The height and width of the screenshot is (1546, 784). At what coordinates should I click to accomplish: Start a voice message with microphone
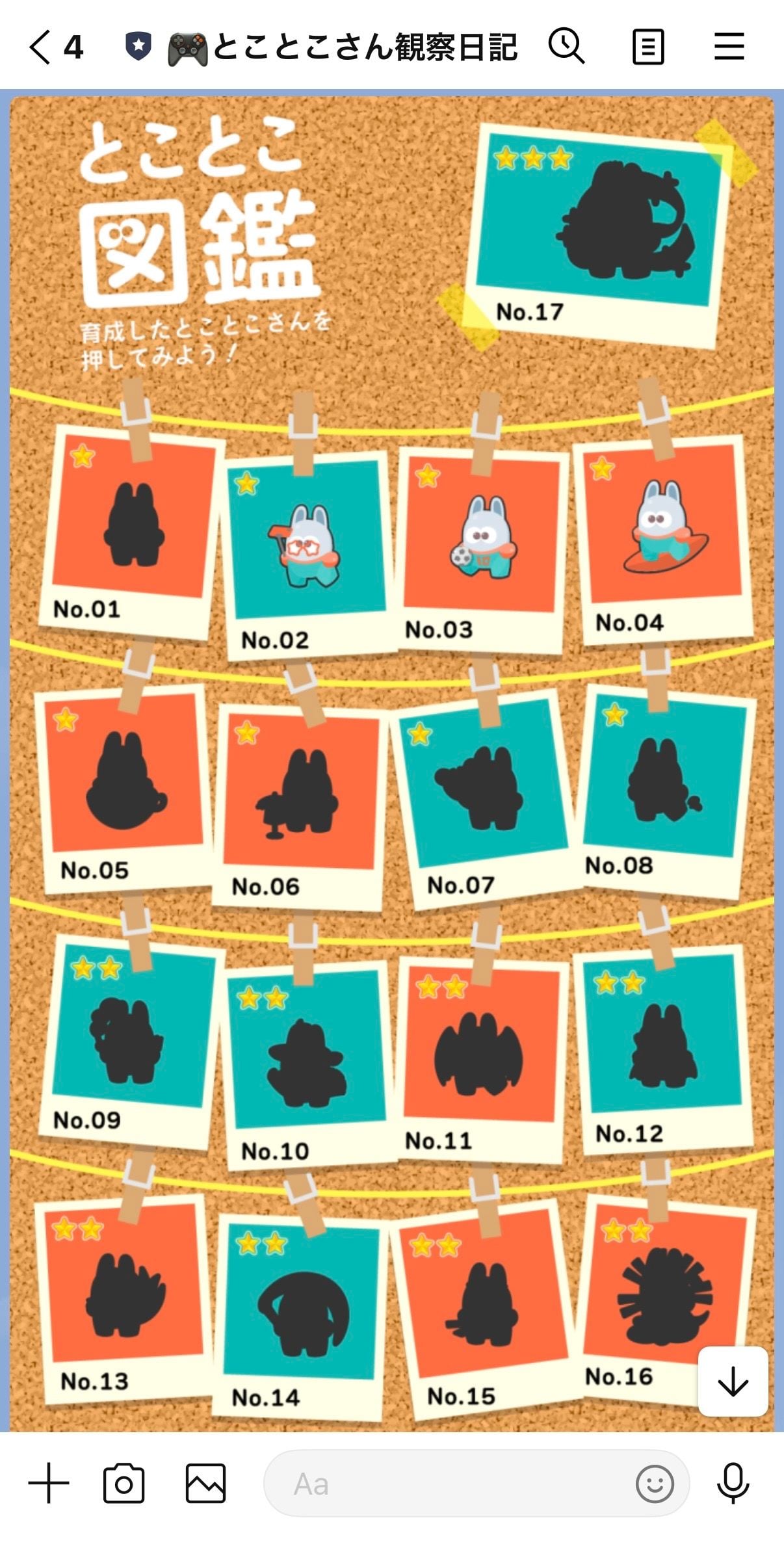(x=733, y=1484)
